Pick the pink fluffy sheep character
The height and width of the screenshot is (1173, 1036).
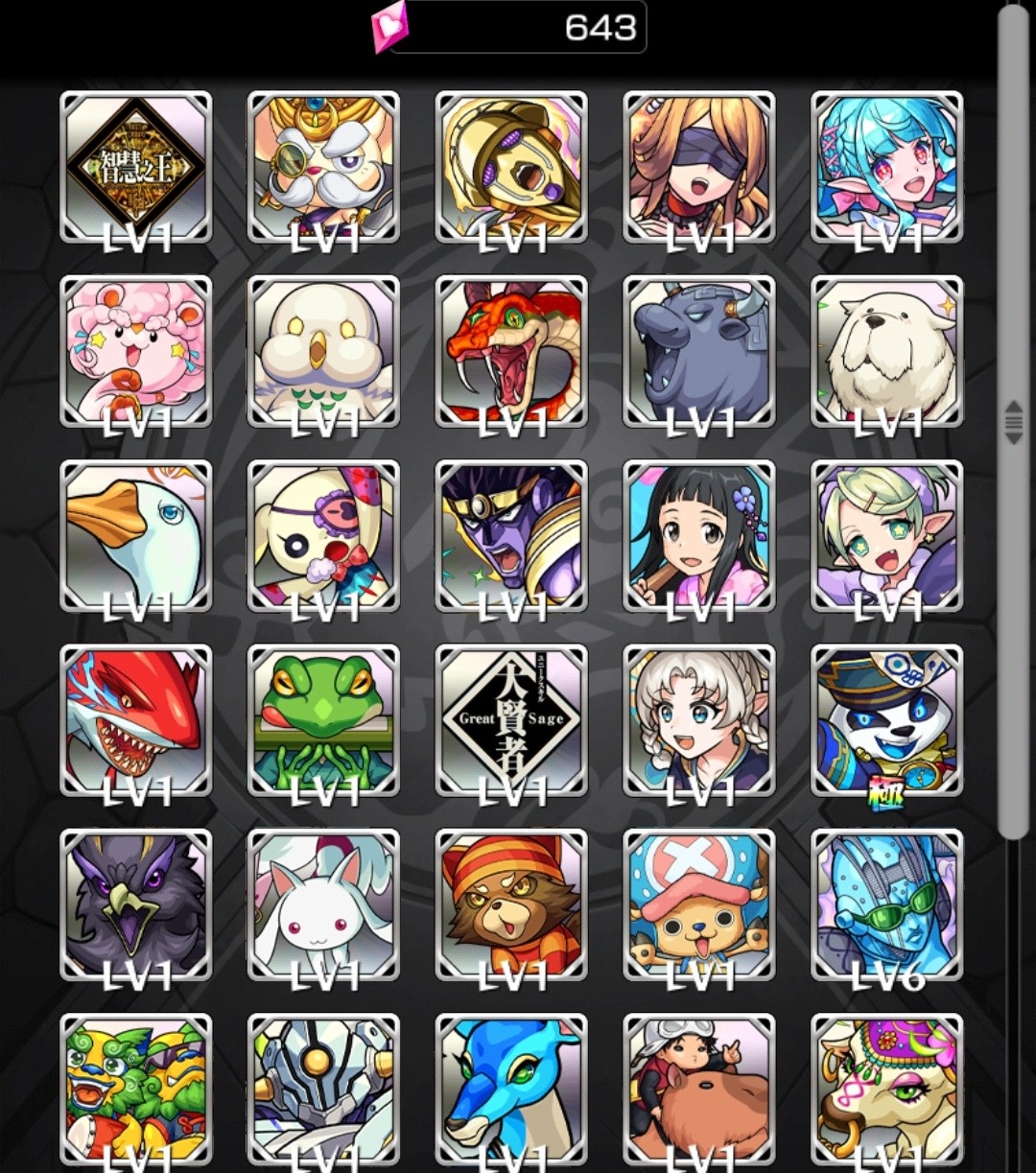pos(135,351)
